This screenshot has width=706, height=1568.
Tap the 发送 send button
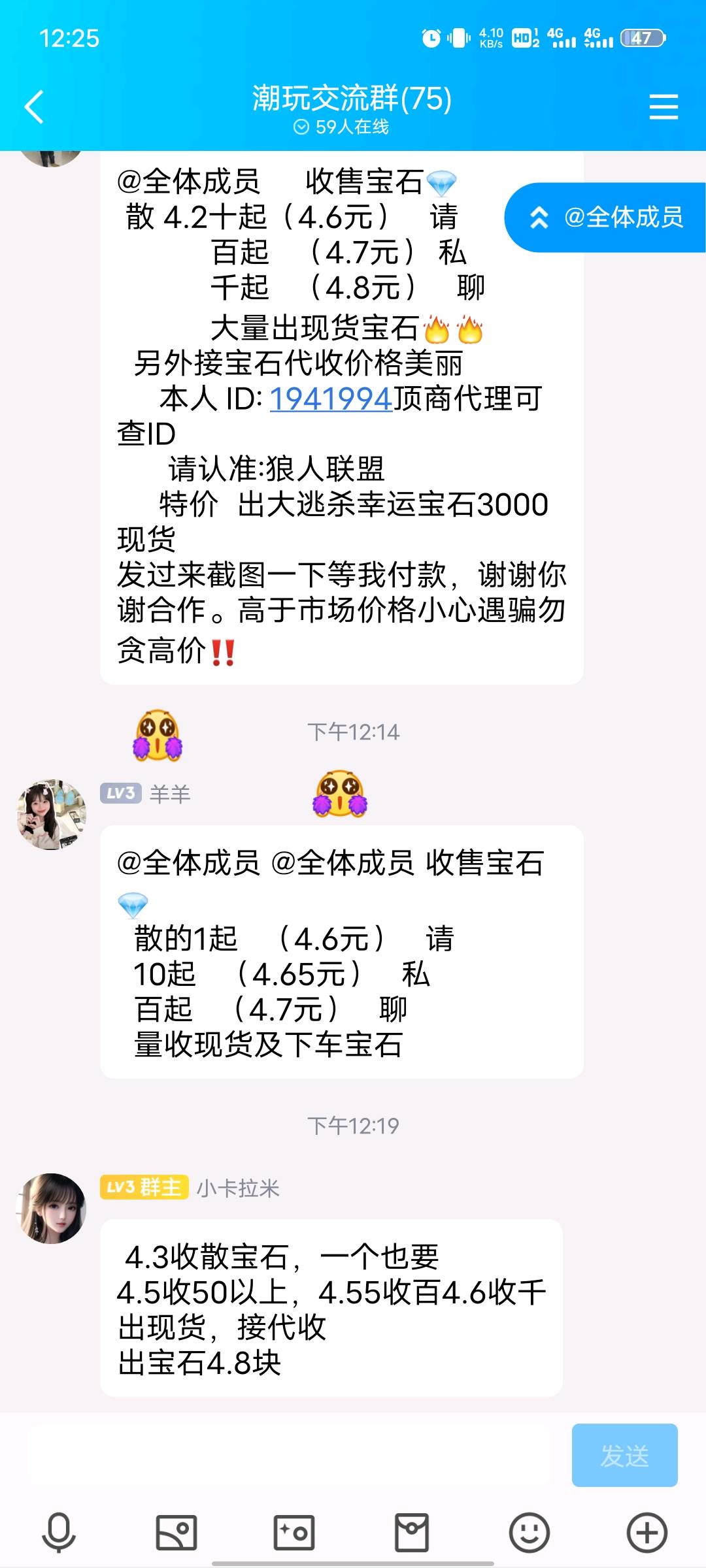[624, 1455]
